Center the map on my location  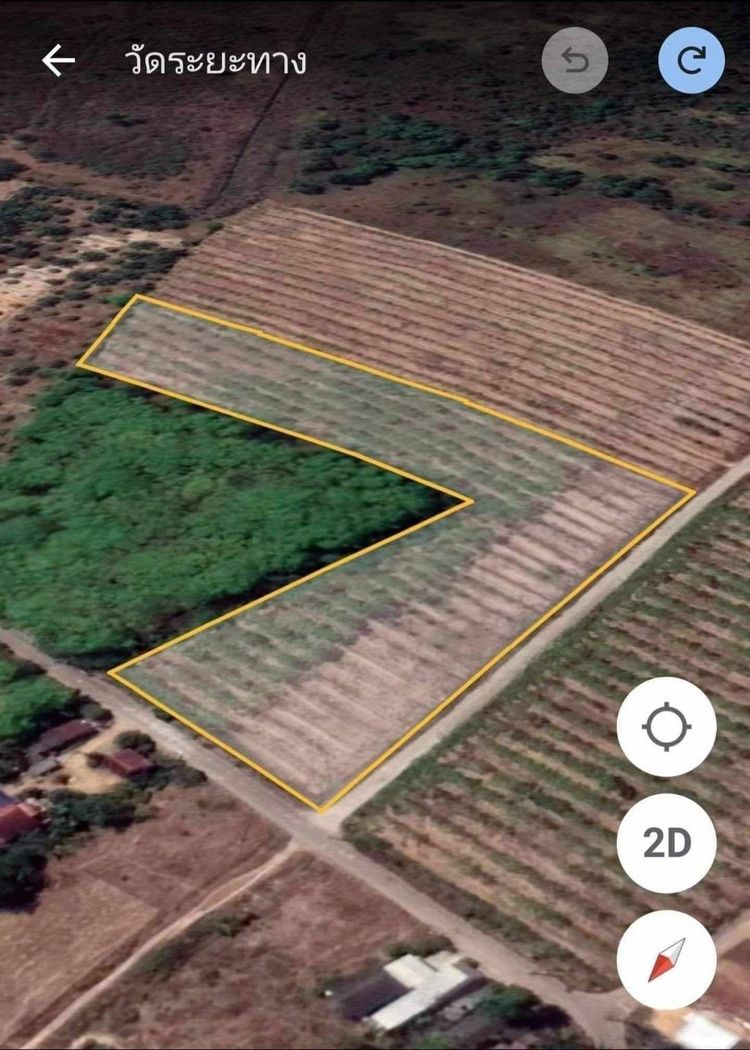[666, 727]
